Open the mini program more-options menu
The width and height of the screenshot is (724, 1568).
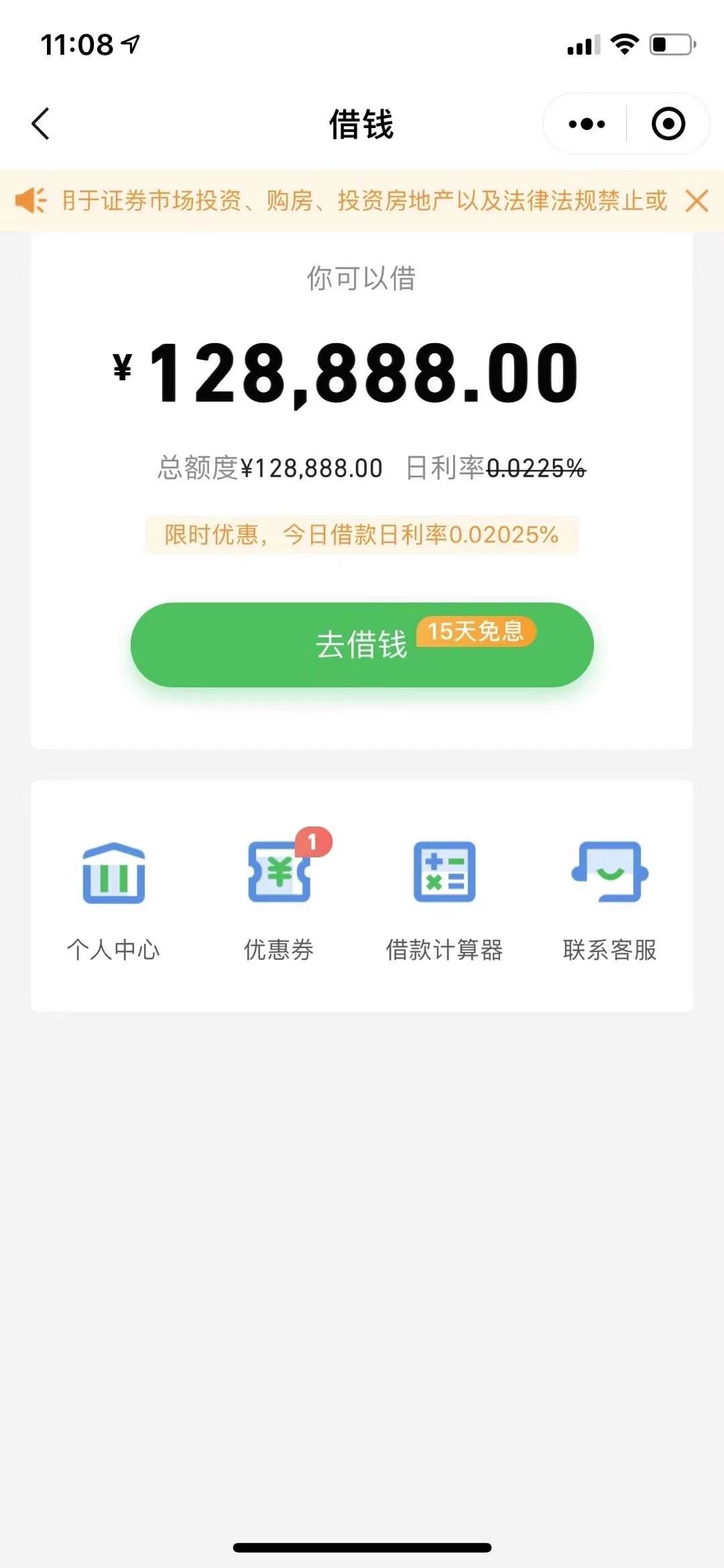[x=587, y=124]
